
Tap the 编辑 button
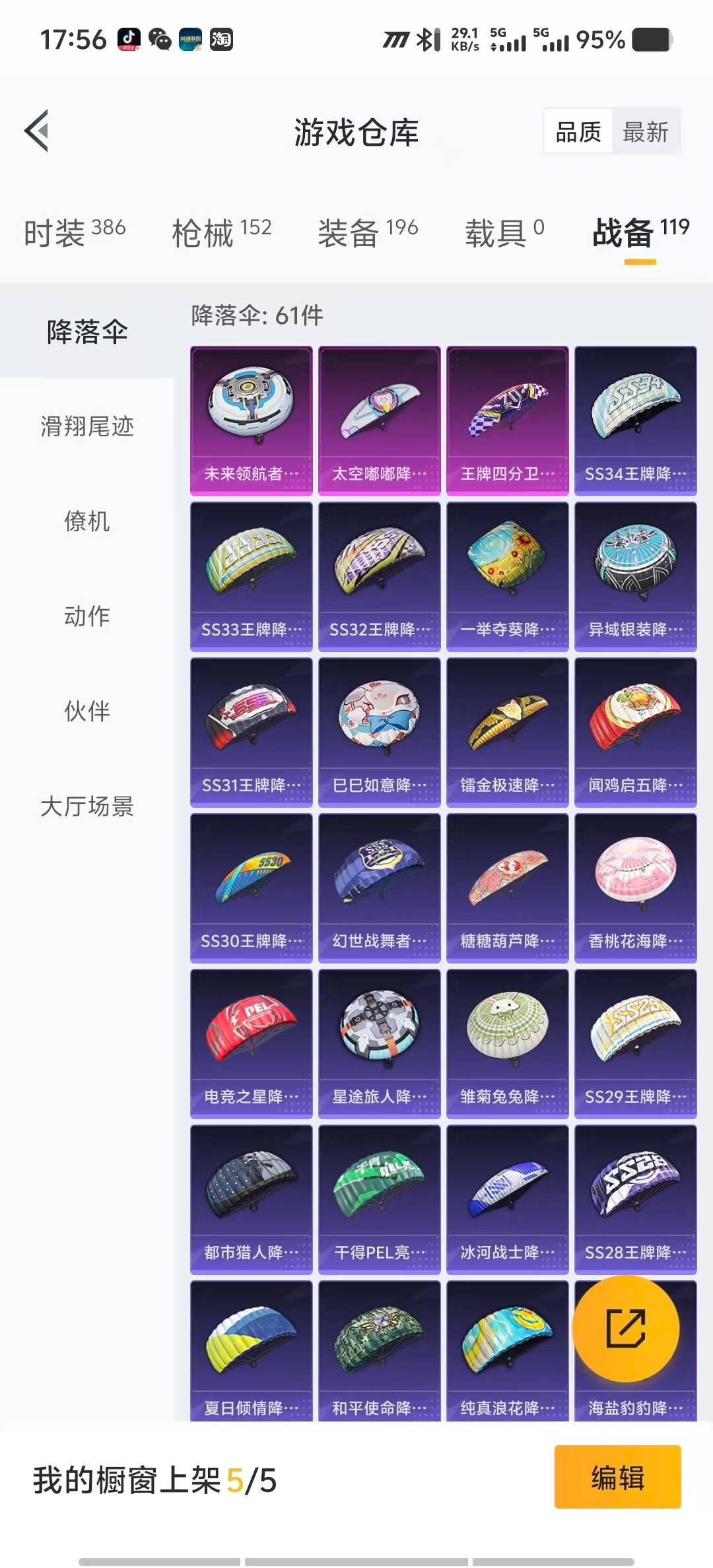617,1477
